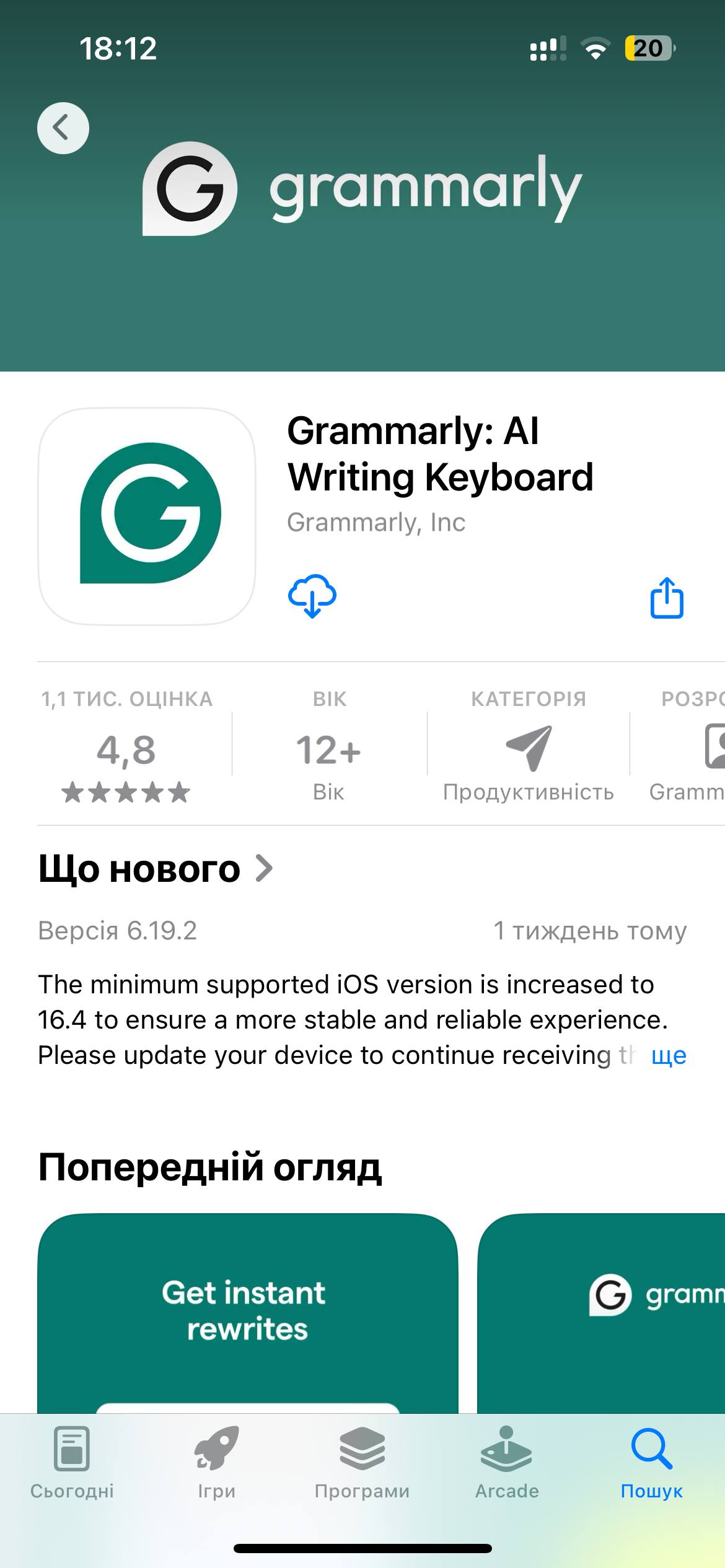The image size is (725, 1568).
Task: Select the Пошук tab
Action: click(x=651, y=1461)
